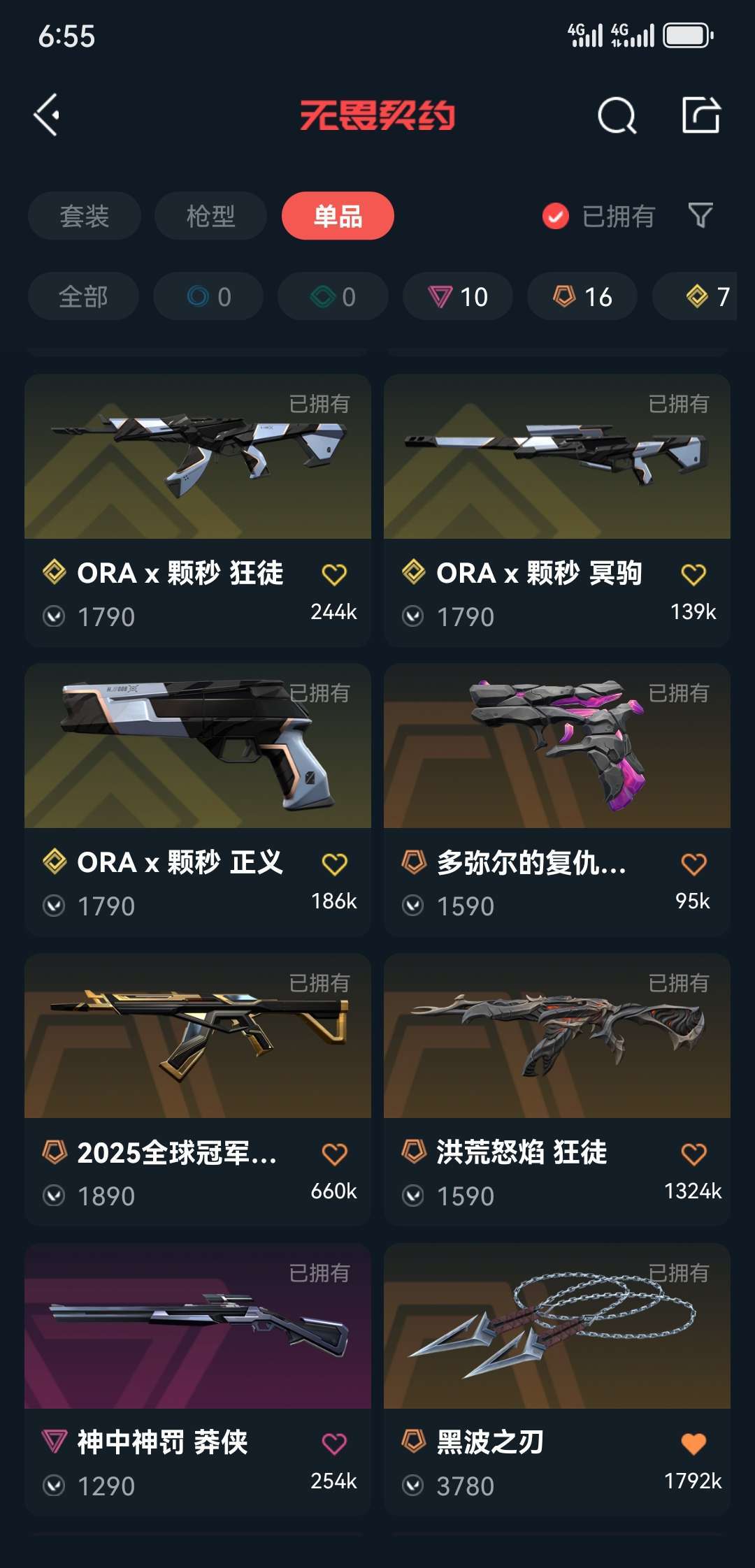Viewport: 755px width, 1568px height.
Task: Open the filter funnel icon
Action: tap(700, 217)
